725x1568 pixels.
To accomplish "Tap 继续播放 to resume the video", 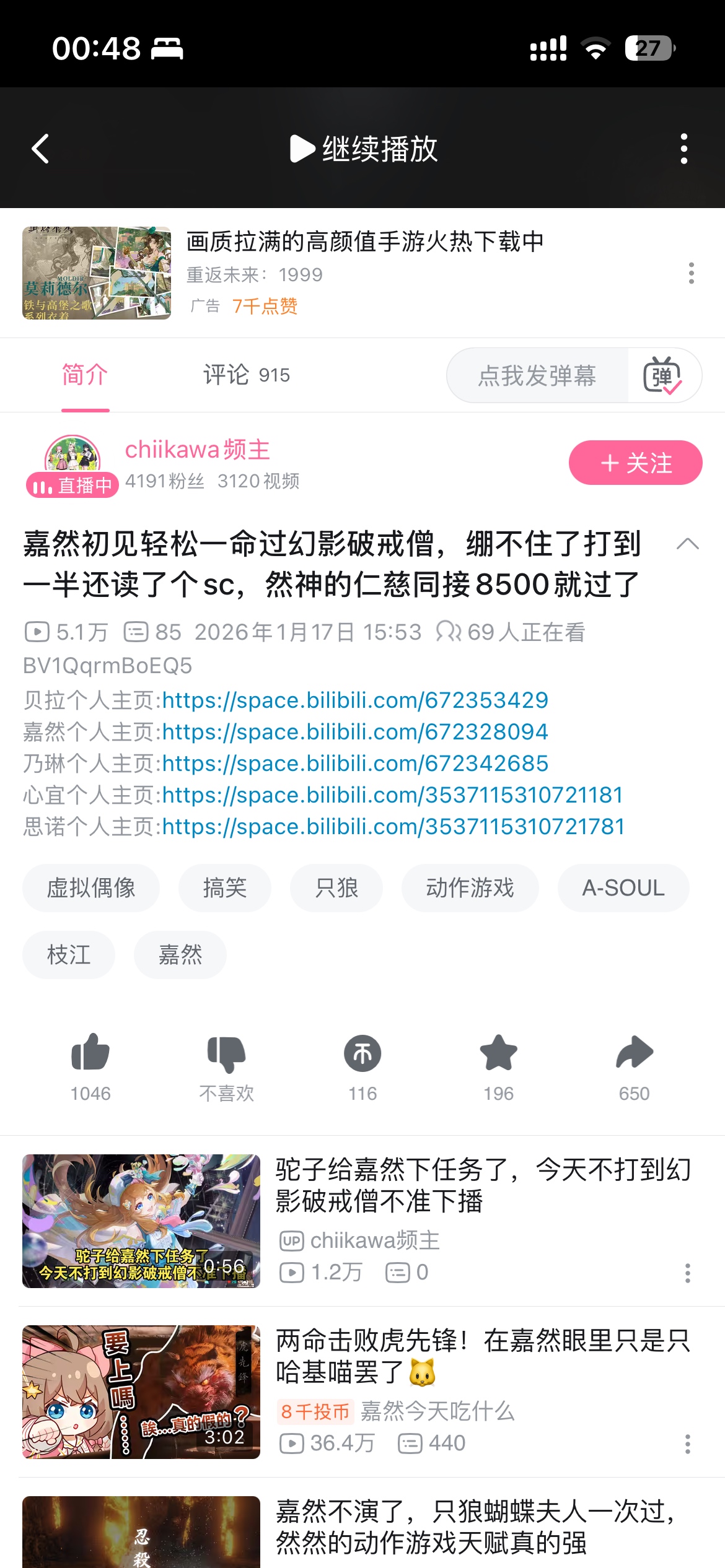I will [x=364, y=149].
